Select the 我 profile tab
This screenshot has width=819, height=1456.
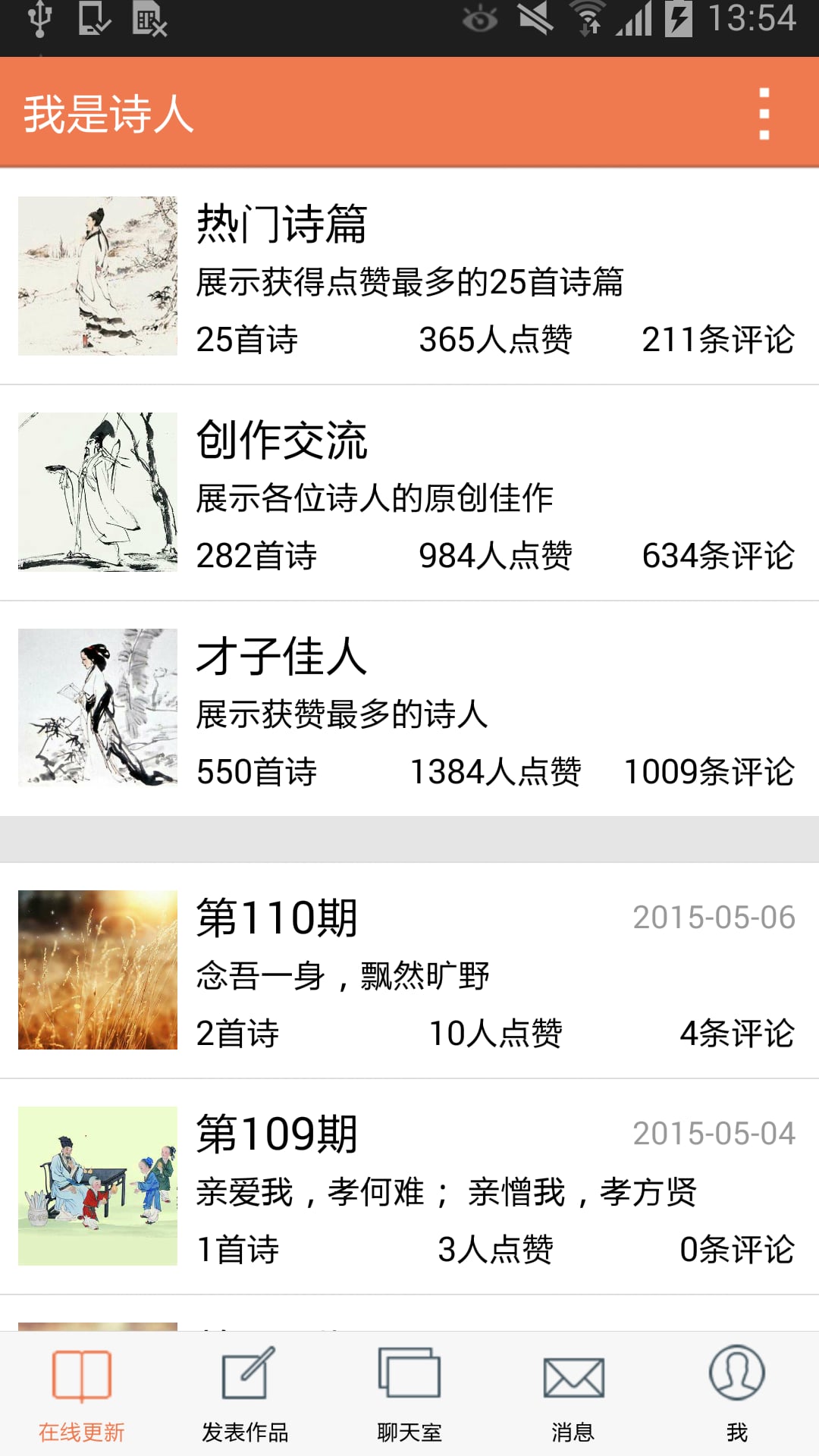pos(736,1394)
